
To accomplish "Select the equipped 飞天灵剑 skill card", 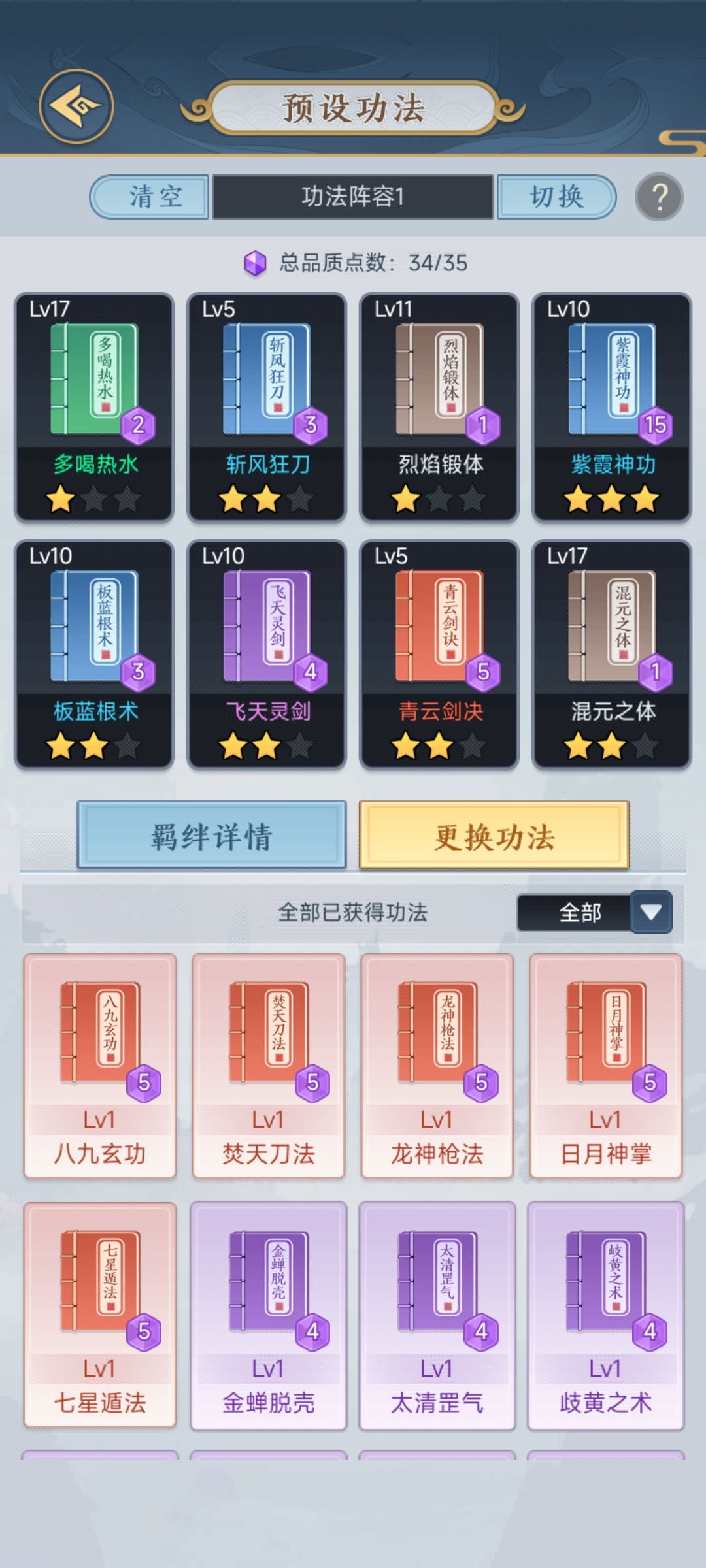I will (x=267, y=653).
